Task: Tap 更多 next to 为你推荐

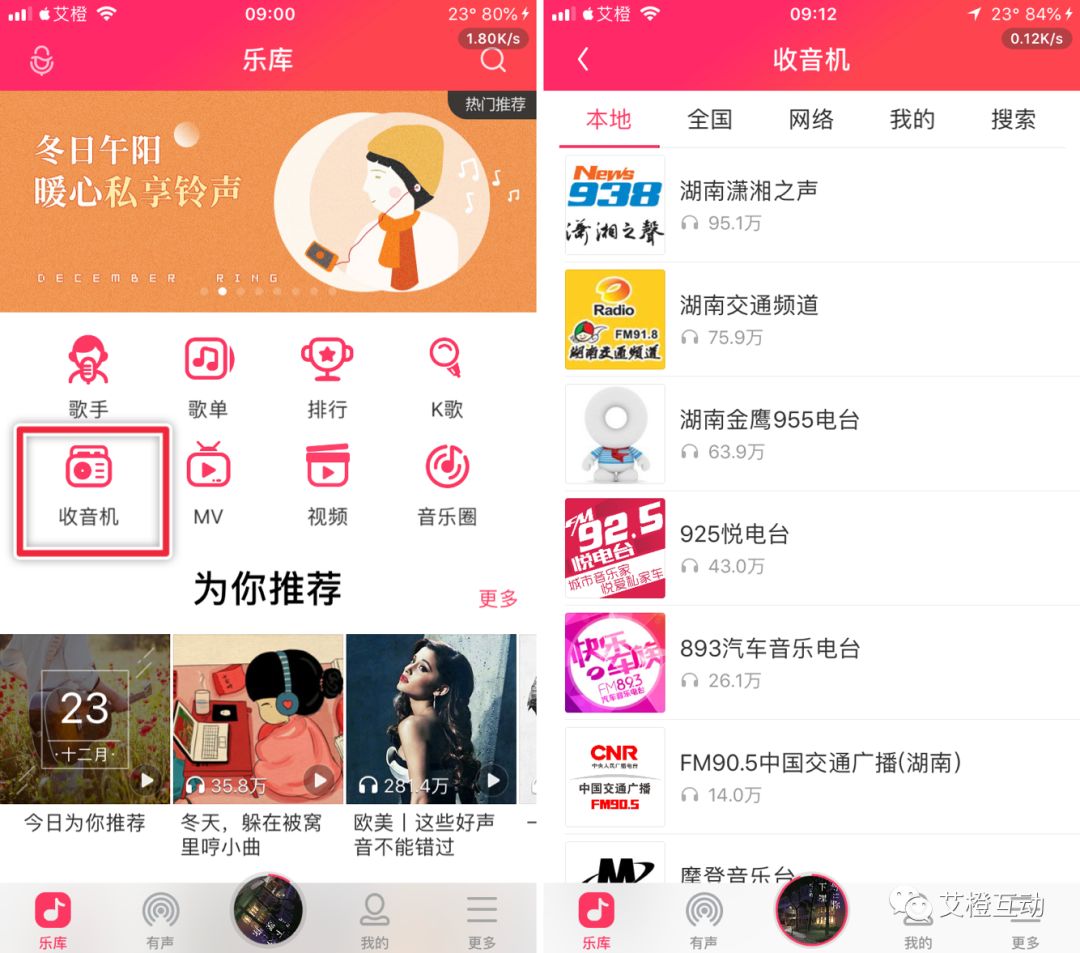Action: [498, 598]
